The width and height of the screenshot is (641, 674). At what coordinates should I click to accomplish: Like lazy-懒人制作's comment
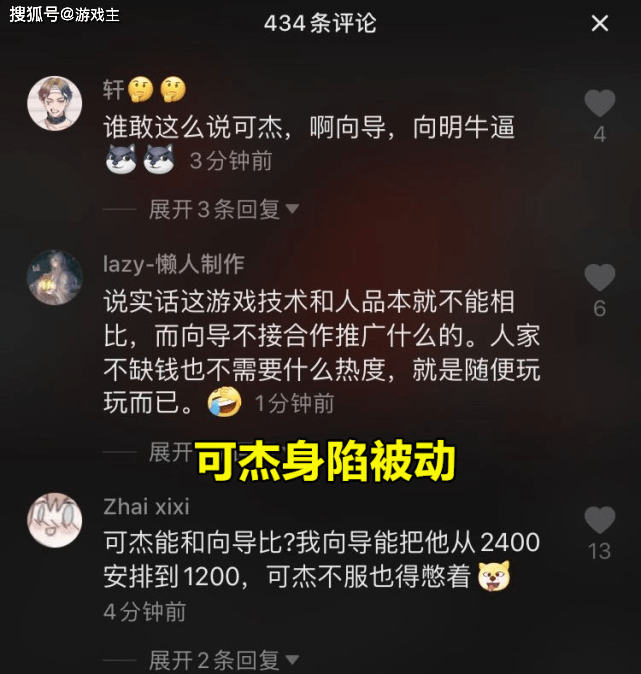coord(599,278)
